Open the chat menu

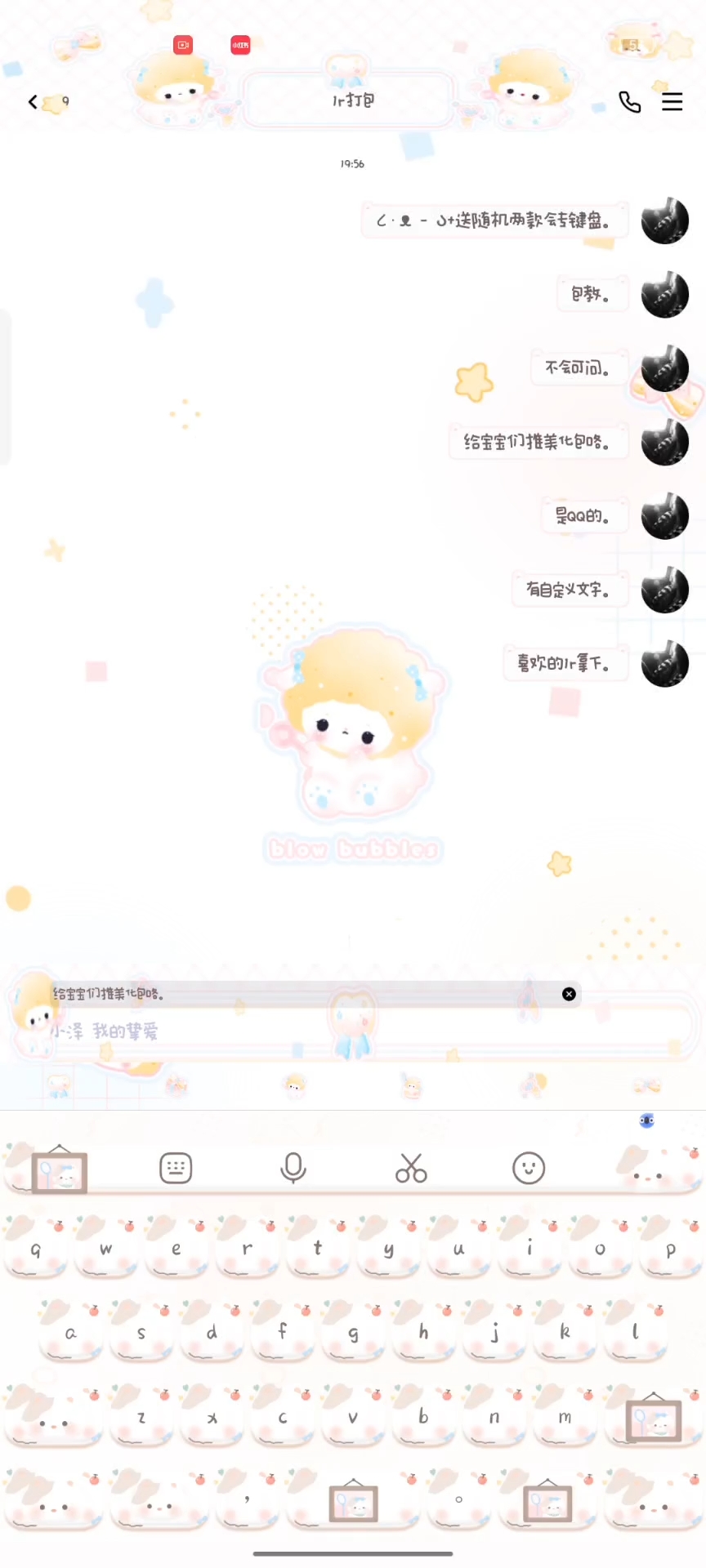coord(672,101)
